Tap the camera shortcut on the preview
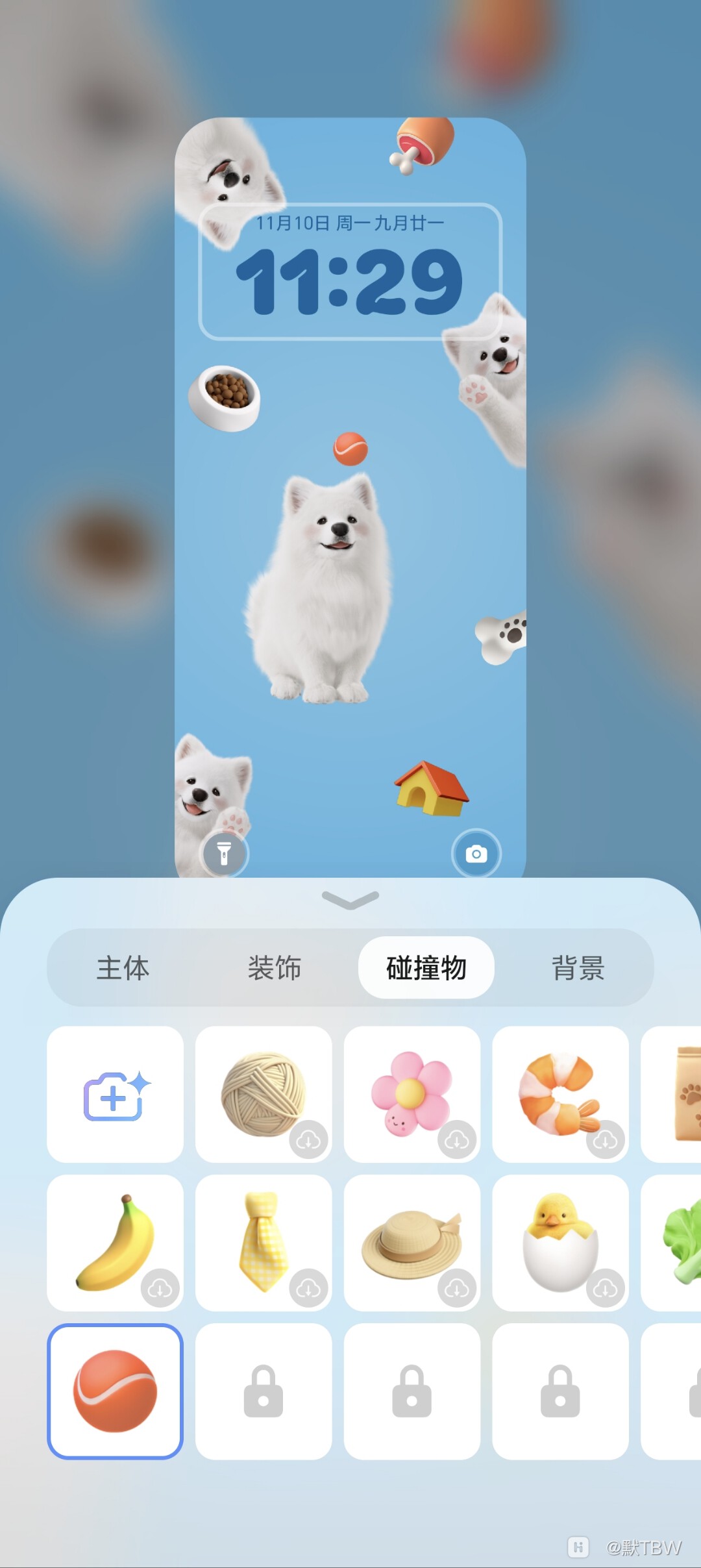701x1568 pixels. [x=476, y=853]
